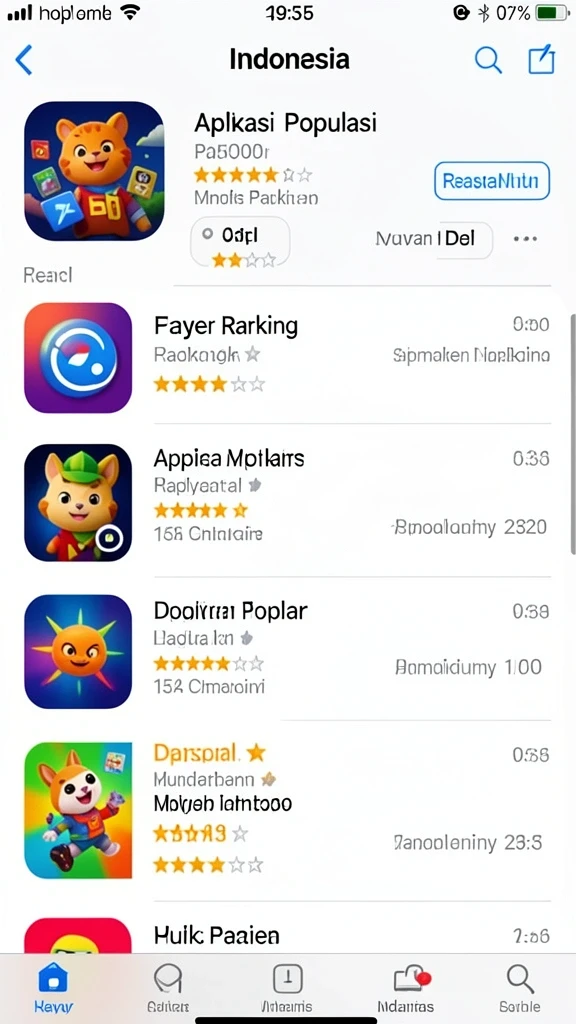Tap the rating chip below the featured app
The height and width of the screenshot is (1024, 576).
pyautogui.click(x=240, y=242)
